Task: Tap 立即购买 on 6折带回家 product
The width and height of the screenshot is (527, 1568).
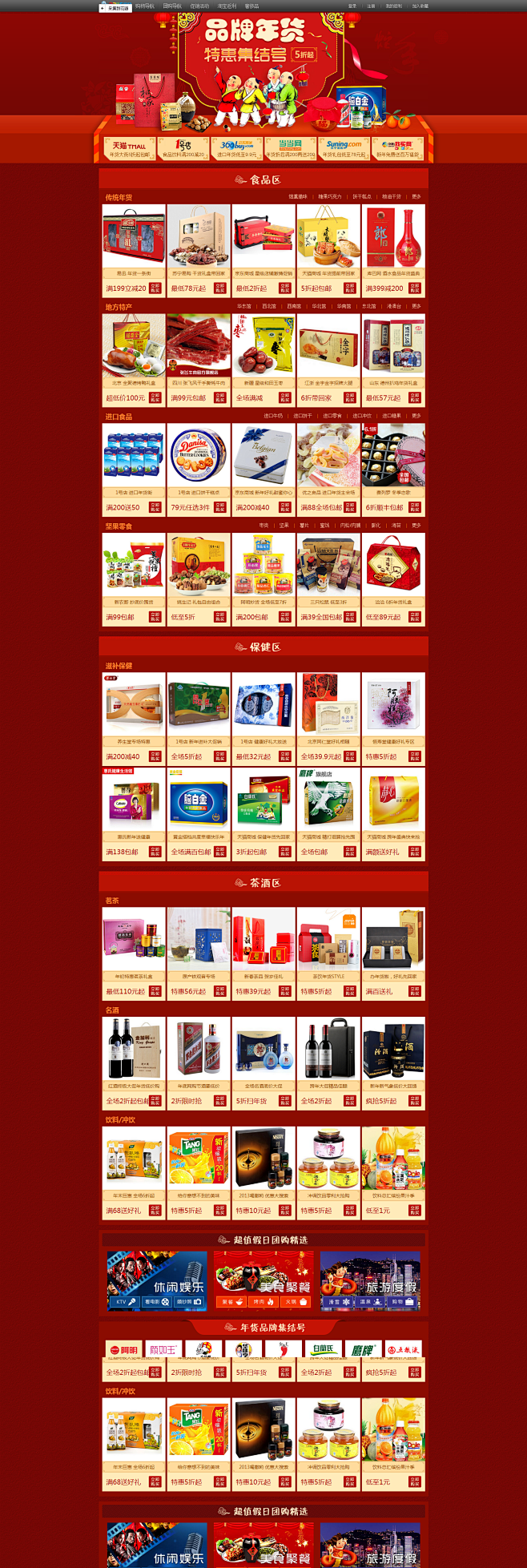Action: click(350, 397)
